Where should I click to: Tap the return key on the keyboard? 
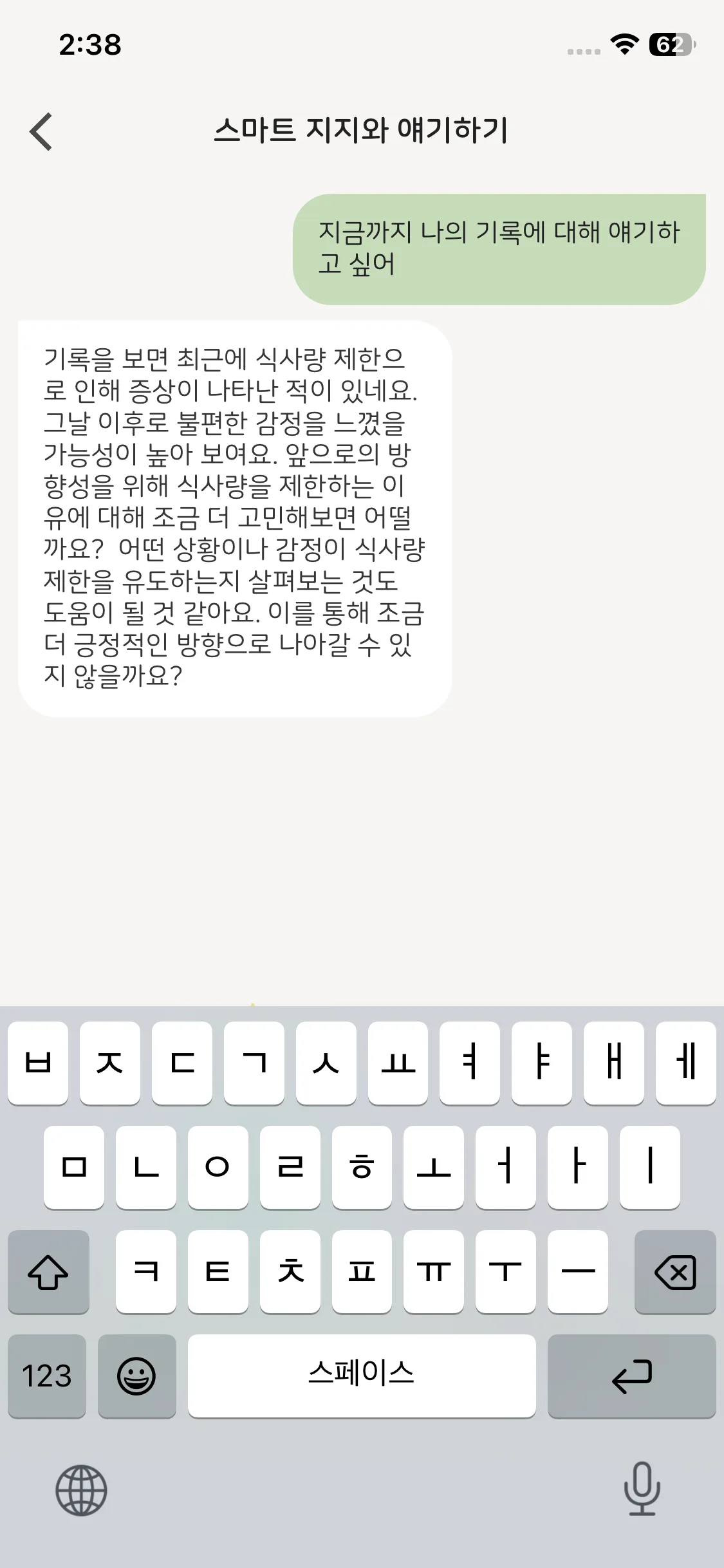click(x=631, y=1376)
